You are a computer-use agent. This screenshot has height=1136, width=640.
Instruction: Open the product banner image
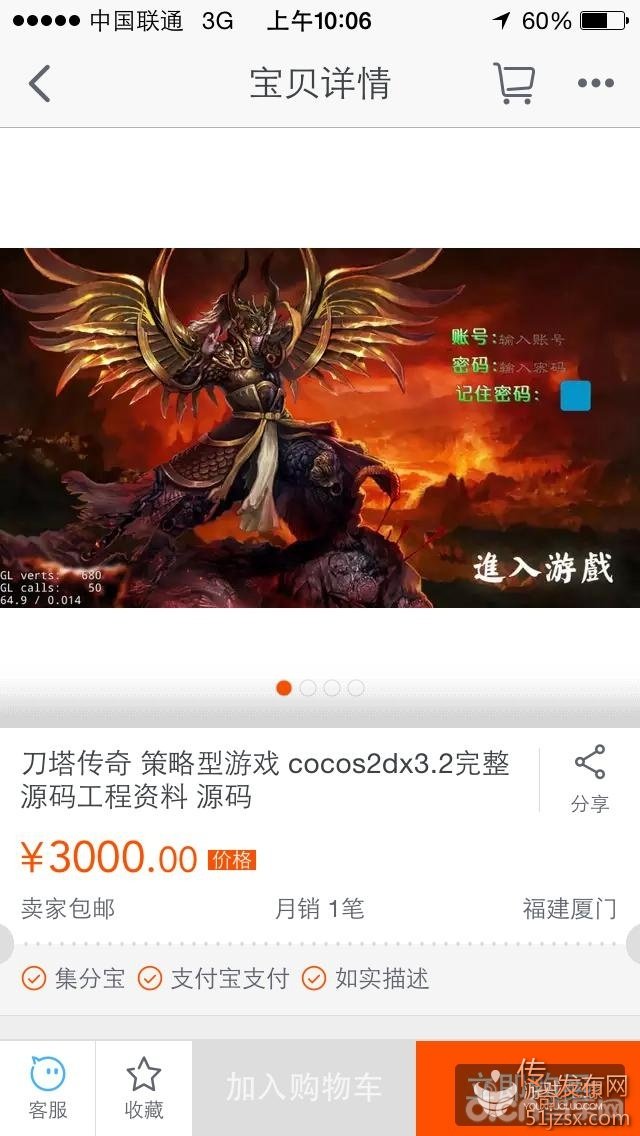[x=320, y=427]
